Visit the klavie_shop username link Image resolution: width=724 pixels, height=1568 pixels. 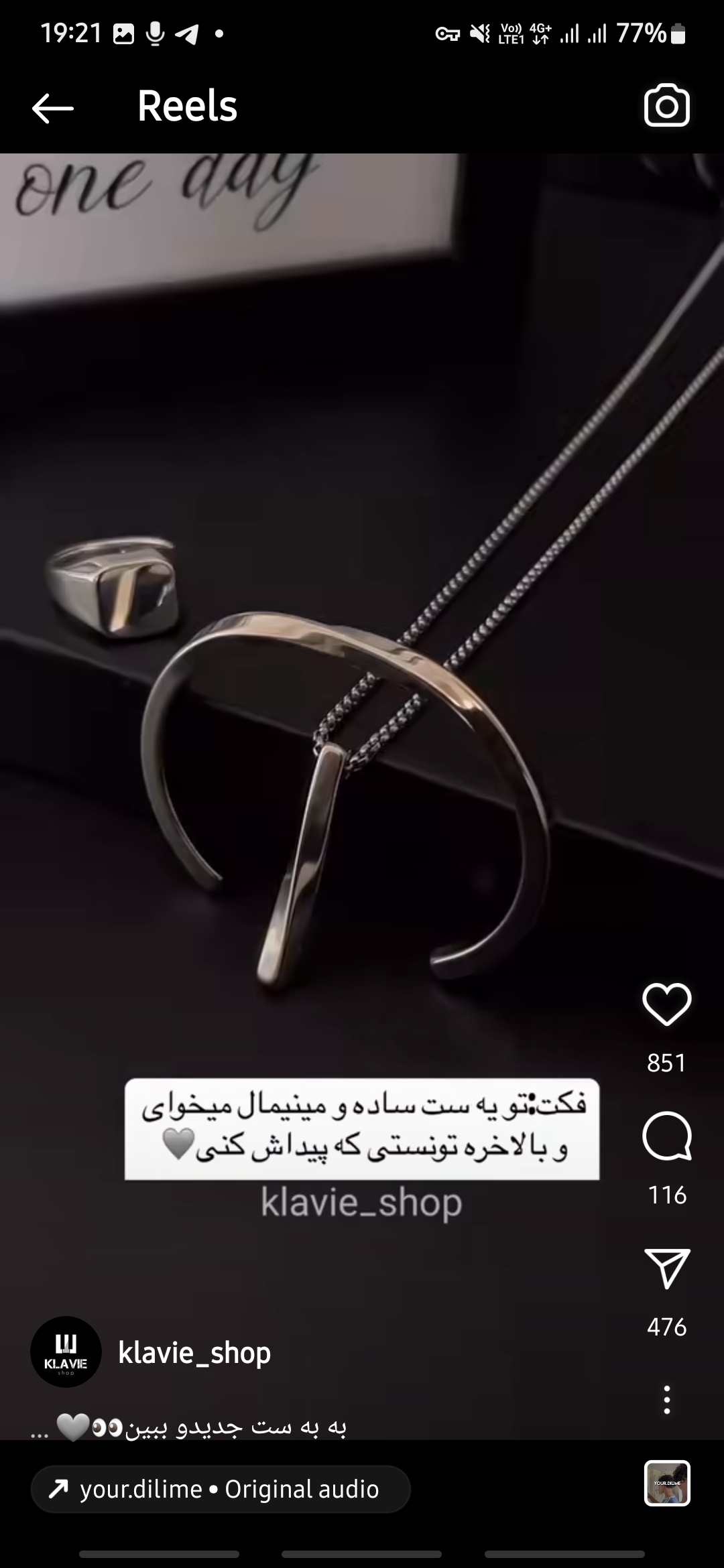point(194,1352)
